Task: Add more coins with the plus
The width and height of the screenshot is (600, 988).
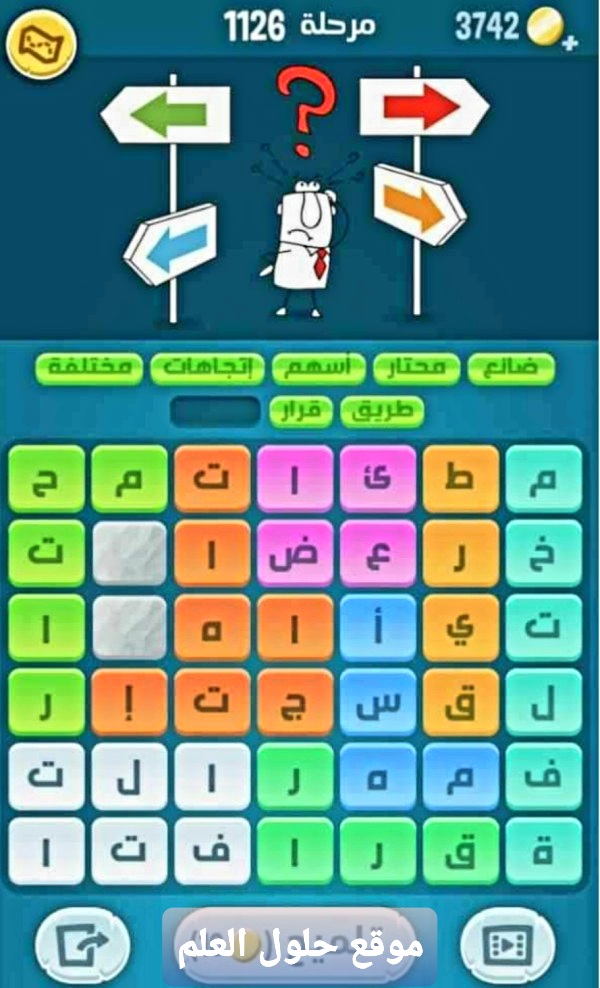Action: [571, 43]
